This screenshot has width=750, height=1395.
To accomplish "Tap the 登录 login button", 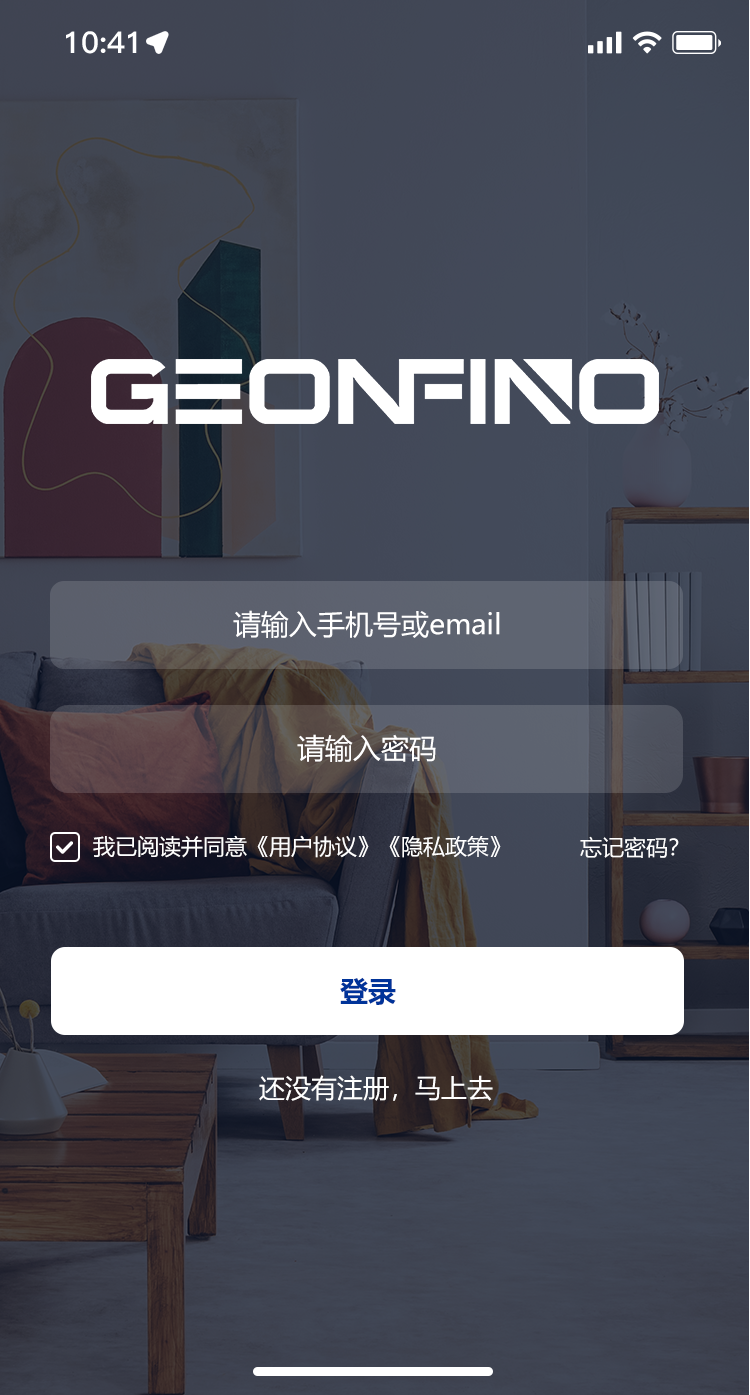I will [367, 991].
